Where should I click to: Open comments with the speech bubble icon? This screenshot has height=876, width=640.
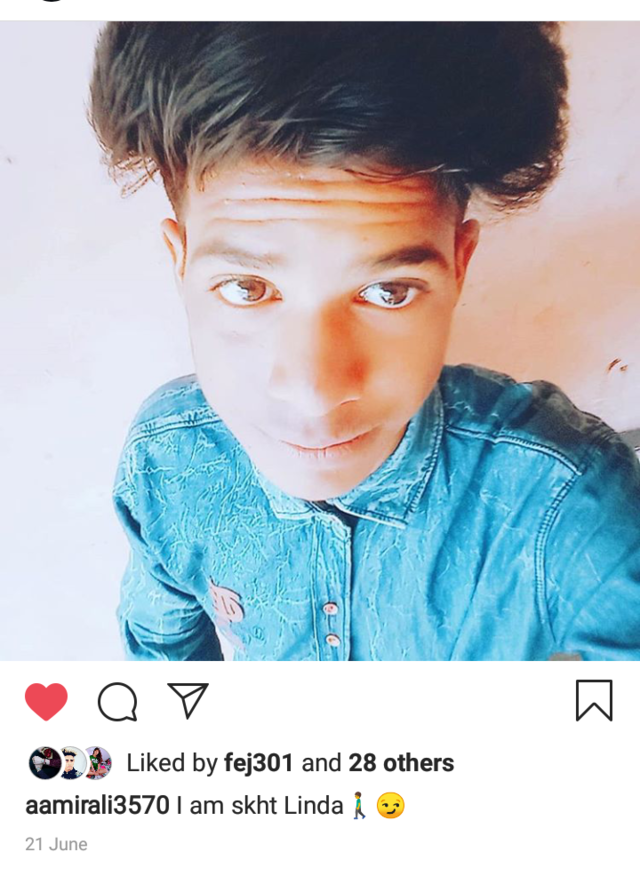click(117, 702)
